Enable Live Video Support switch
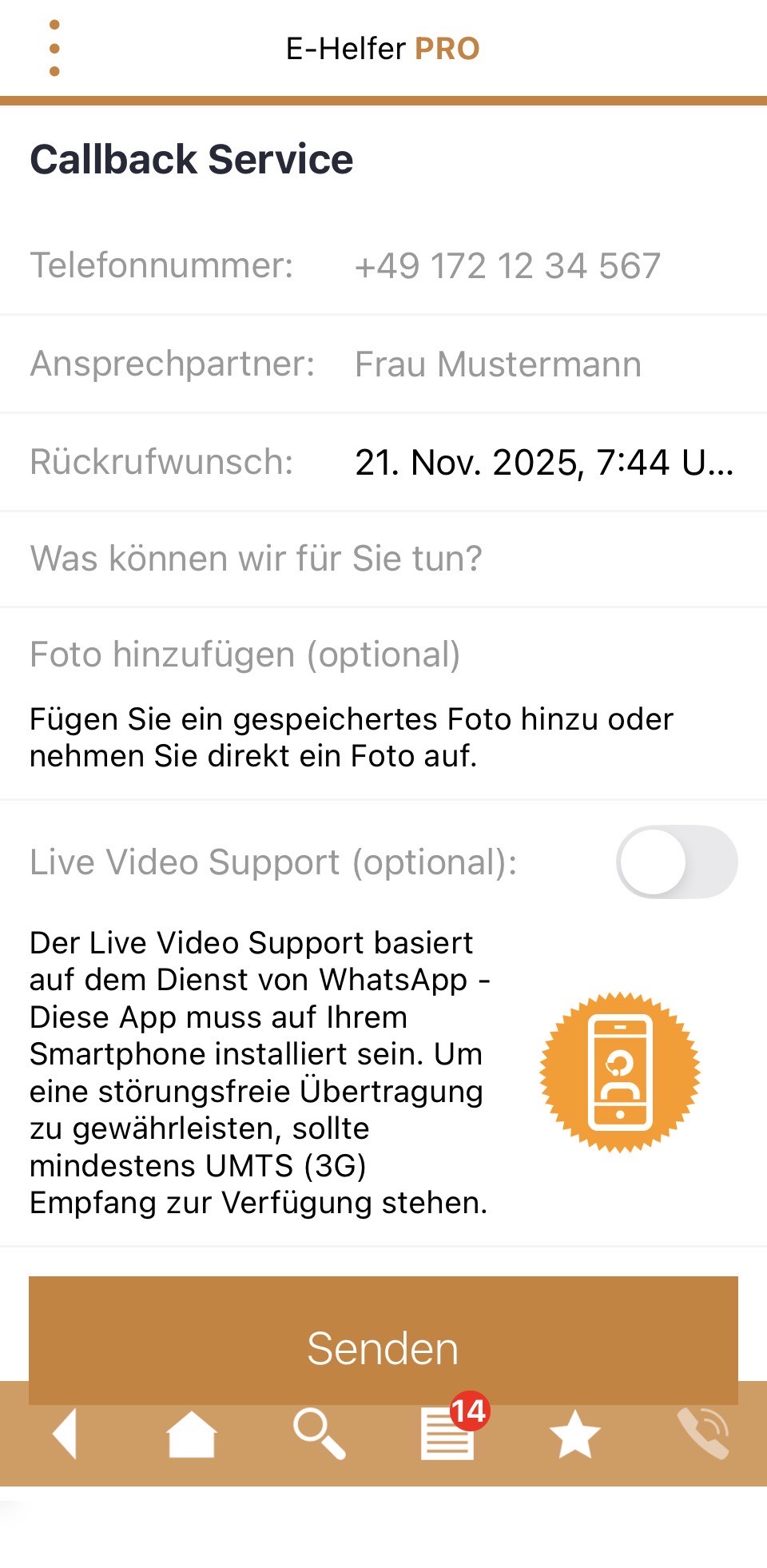767x1568 pixels. 676,862
